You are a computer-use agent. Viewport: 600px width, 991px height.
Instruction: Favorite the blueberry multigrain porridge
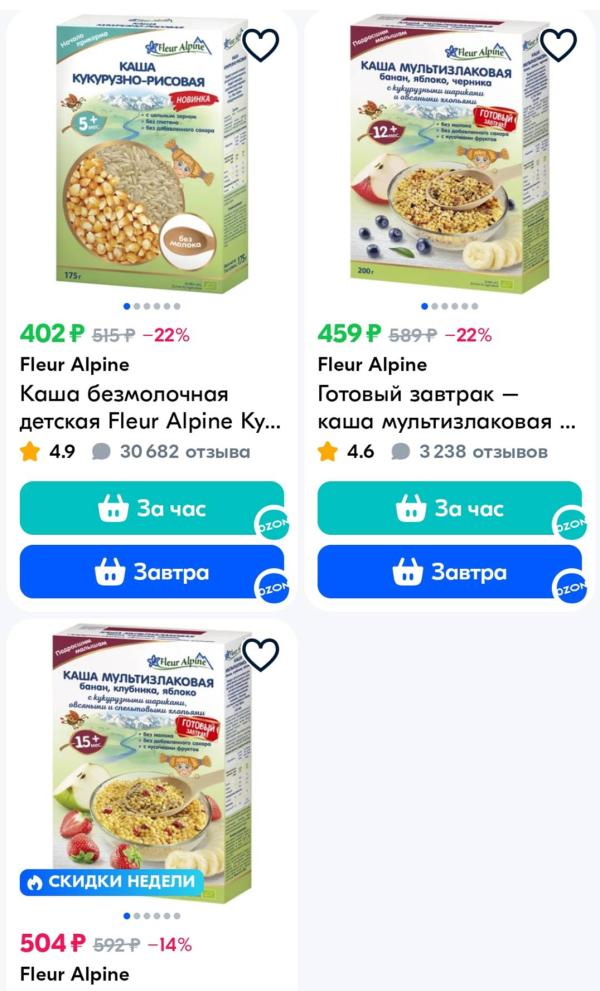[558, 45]
